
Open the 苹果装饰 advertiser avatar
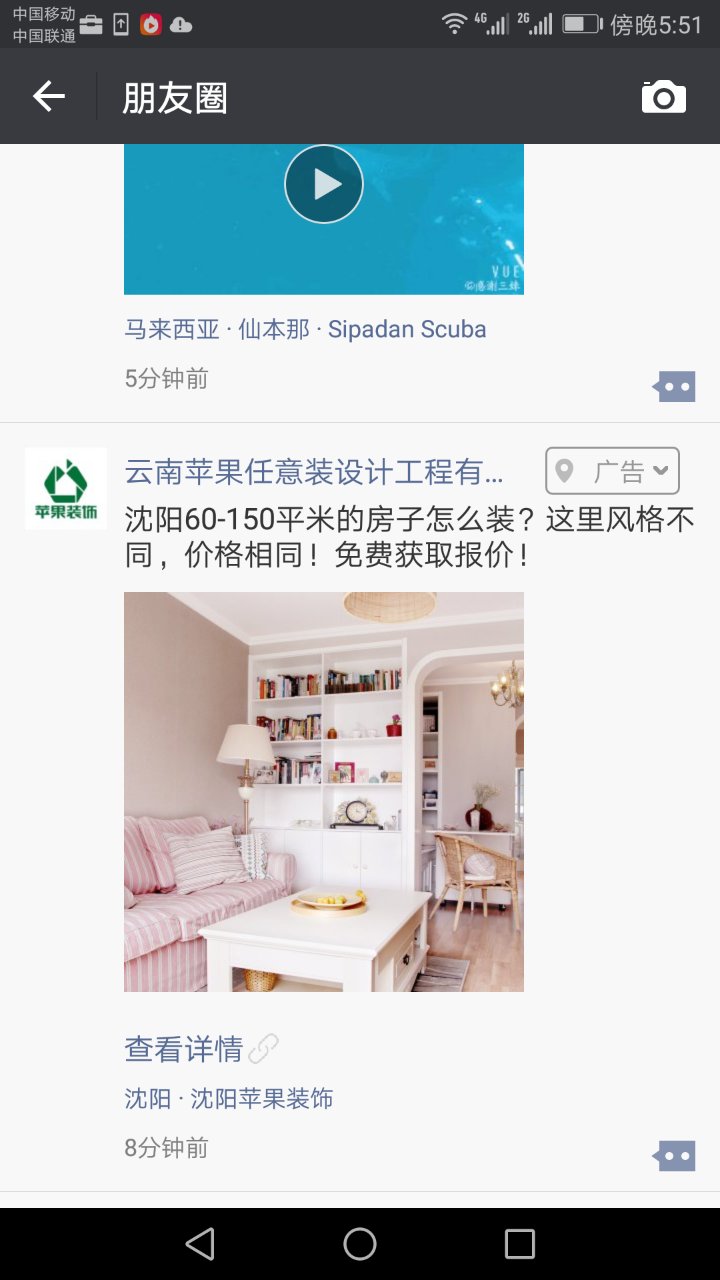pos(66,488)
